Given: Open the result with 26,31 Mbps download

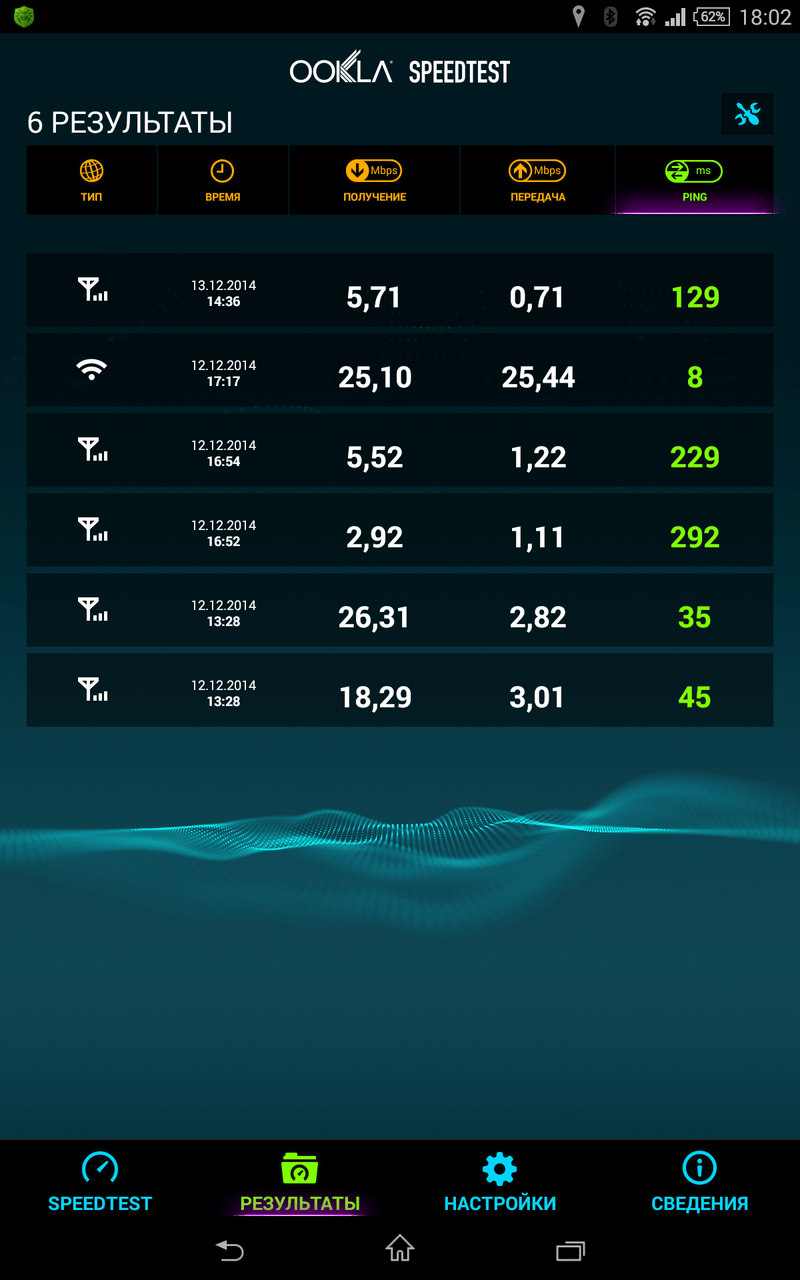Looking at the screenshot, I should [x=399, y=611].
